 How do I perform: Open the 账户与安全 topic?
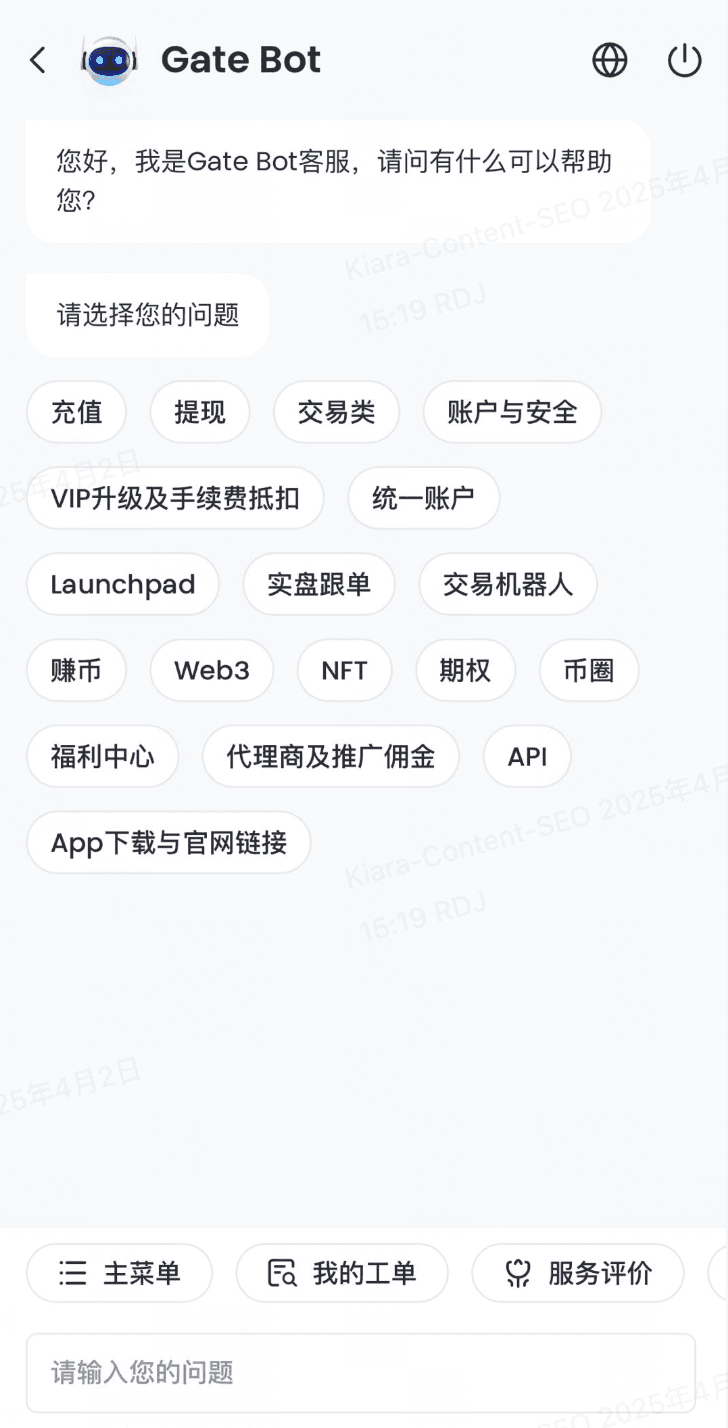512,412
